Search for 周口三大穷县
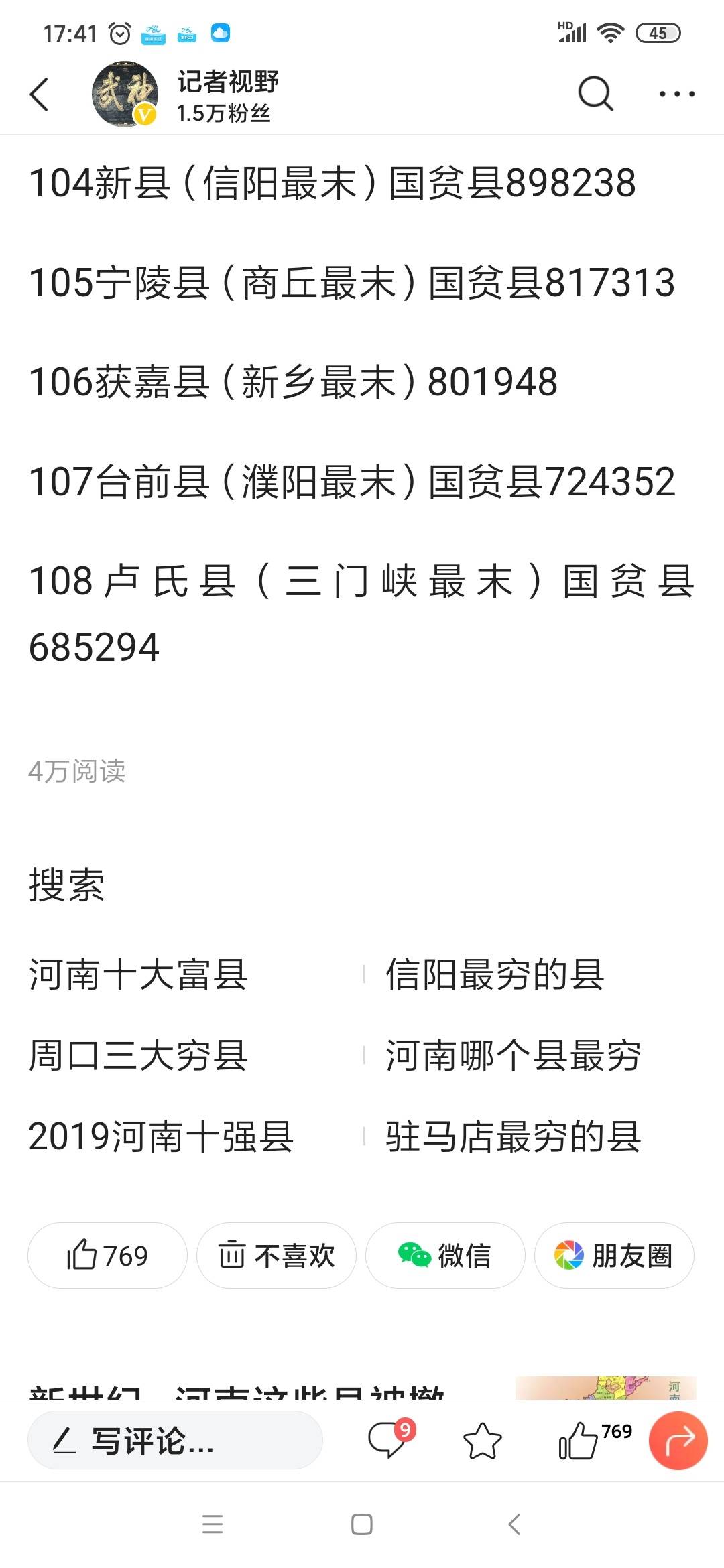 coord(138,1055)
